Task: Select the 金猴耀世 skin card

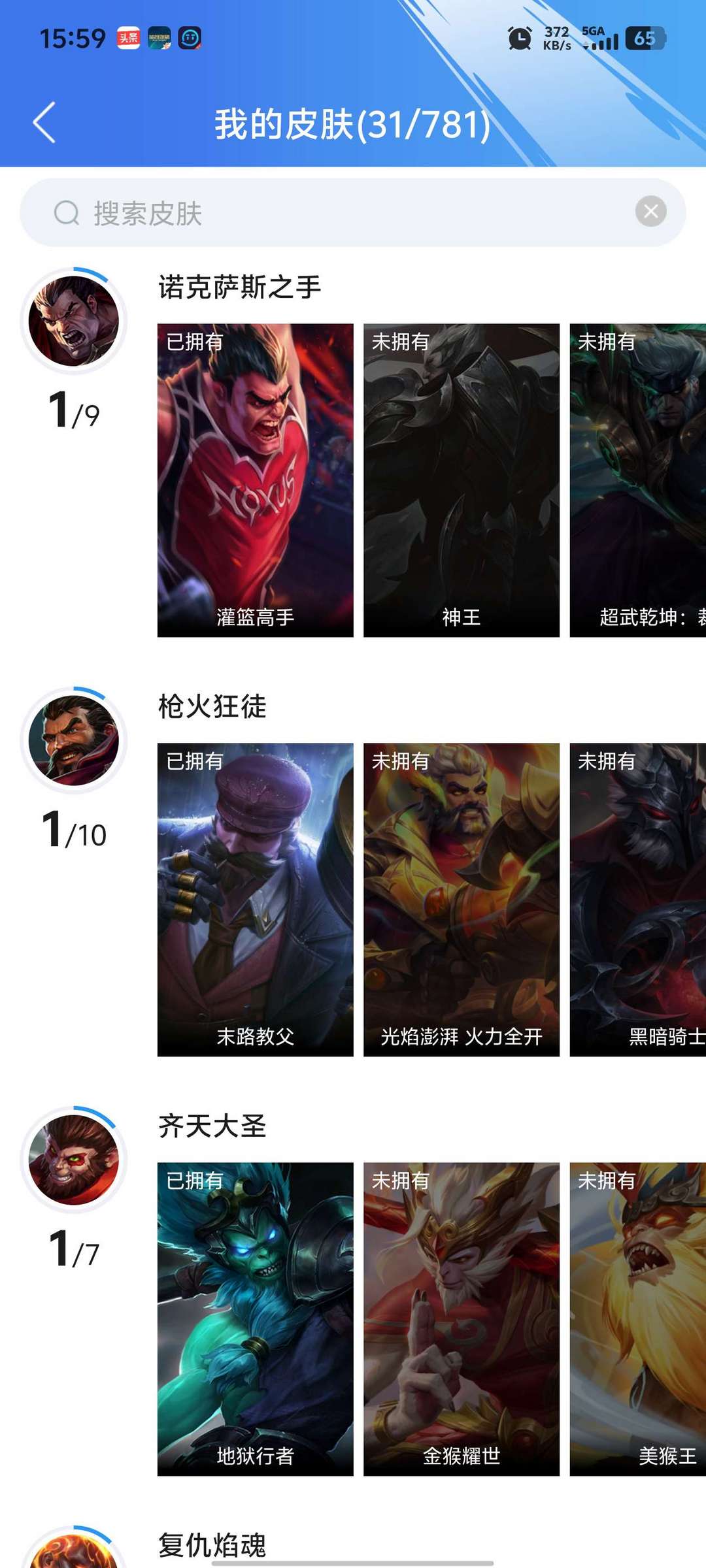Action: pyautogui.click(x=462, y=1319)
